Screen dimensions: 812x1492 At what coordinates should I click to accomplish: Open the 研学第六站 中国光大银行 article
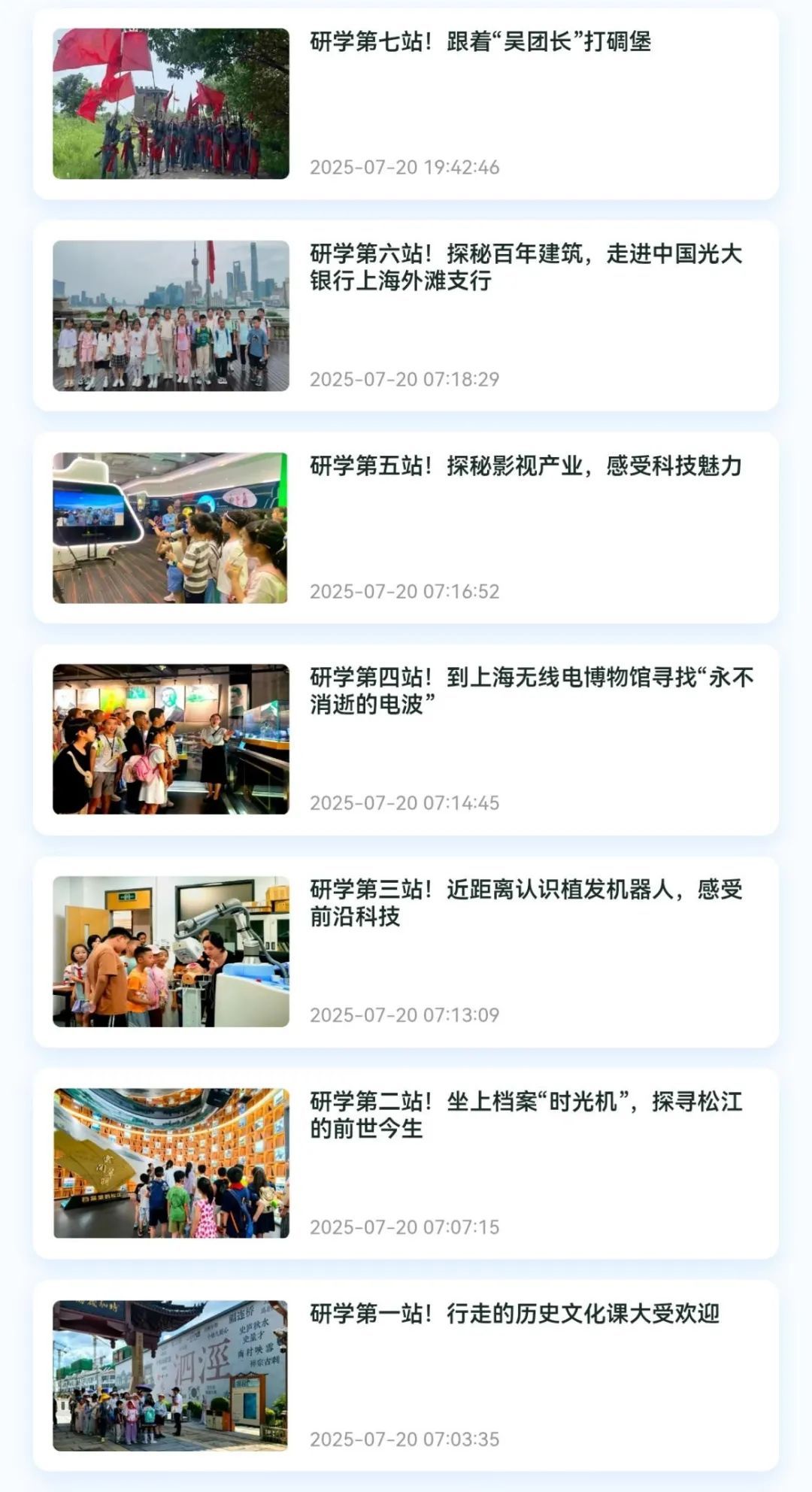[525, 267]
